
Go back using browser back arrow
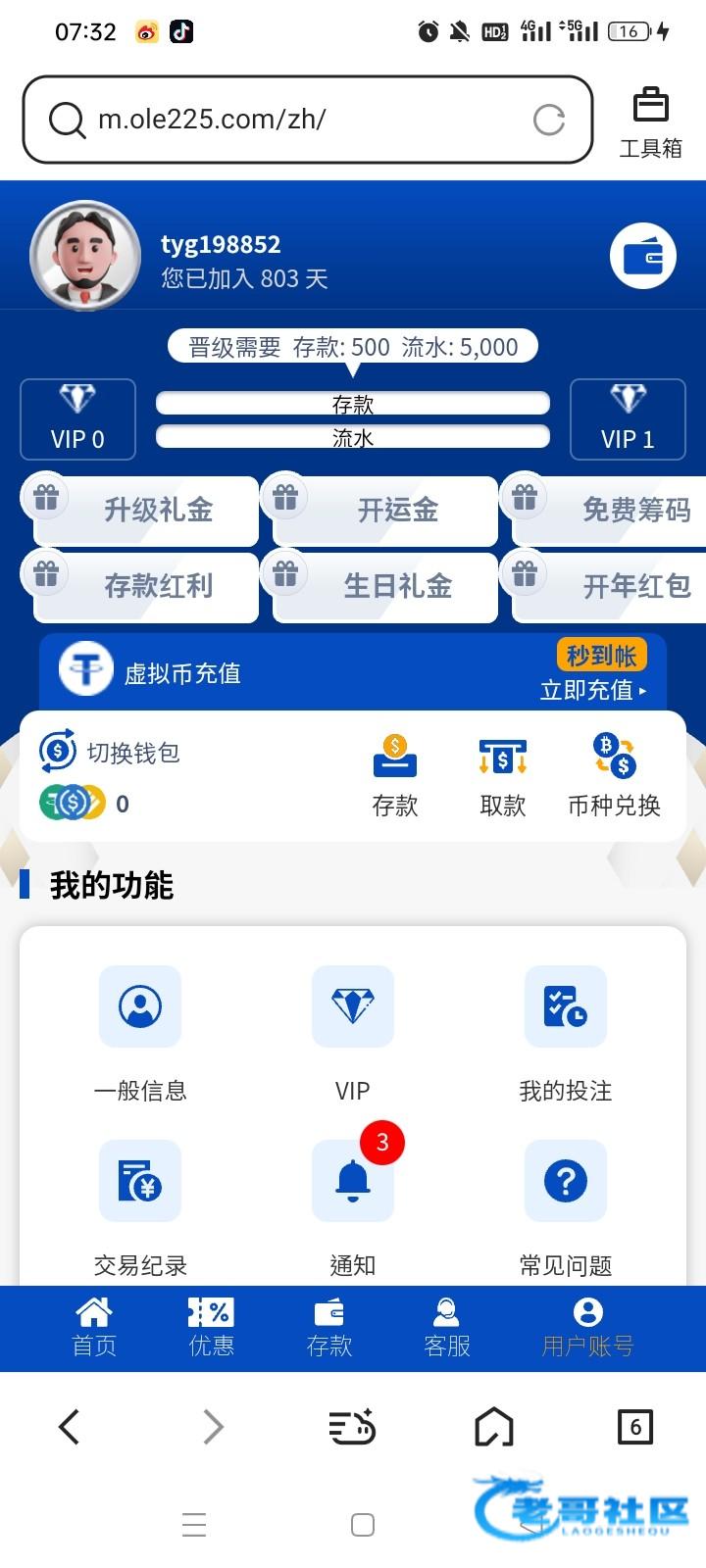coord(69,1427)
